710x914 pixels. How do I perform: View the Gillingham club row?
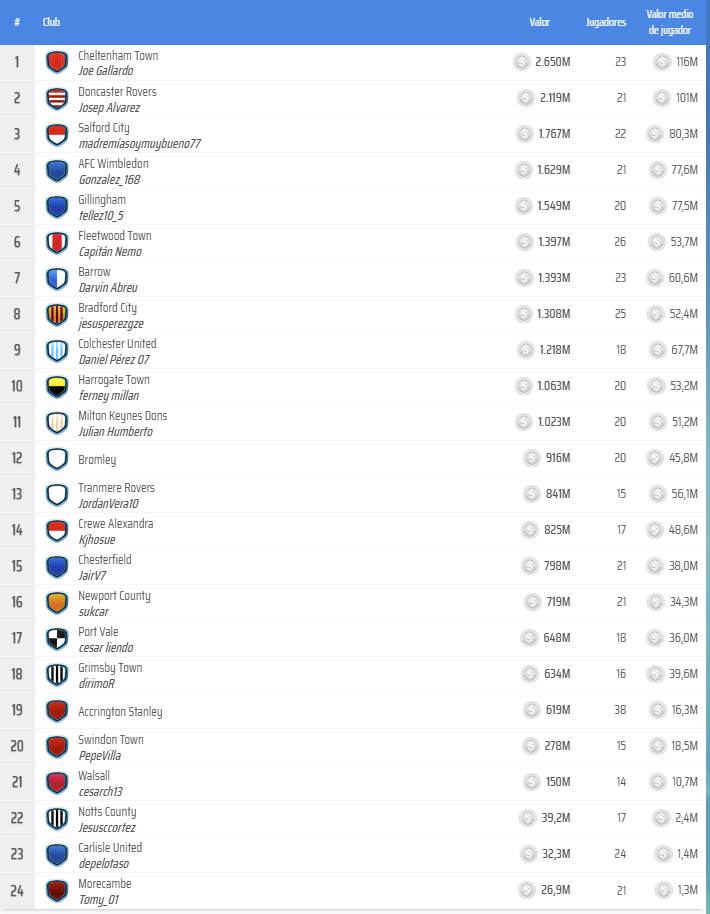pos(102,200)
